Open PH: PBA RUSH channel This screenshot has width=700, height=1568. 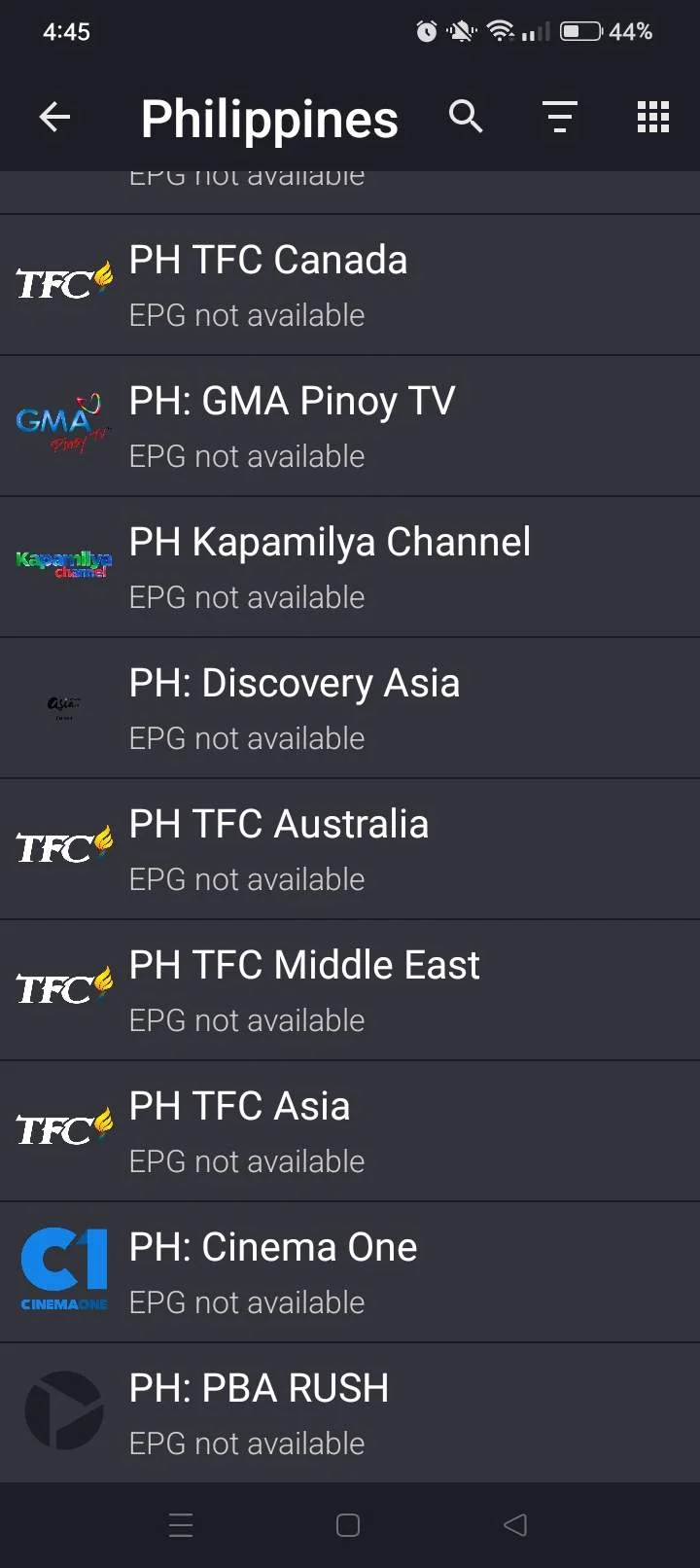(350, 1412)
